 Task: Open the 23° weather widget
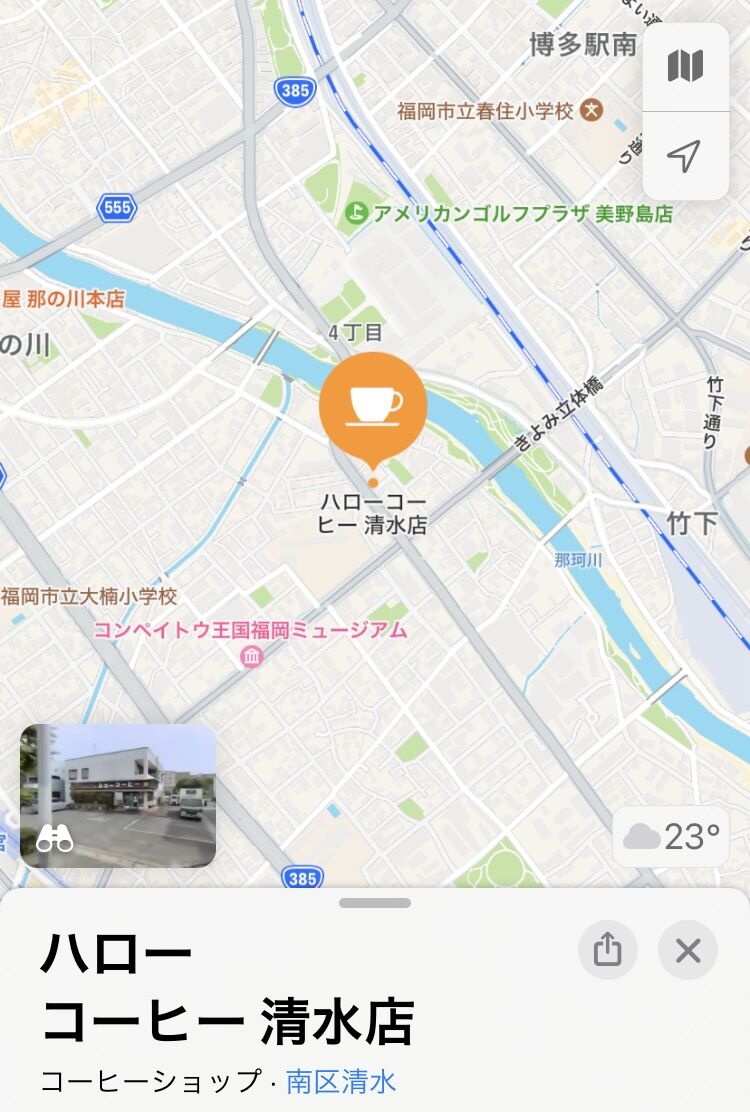[671, 836]
